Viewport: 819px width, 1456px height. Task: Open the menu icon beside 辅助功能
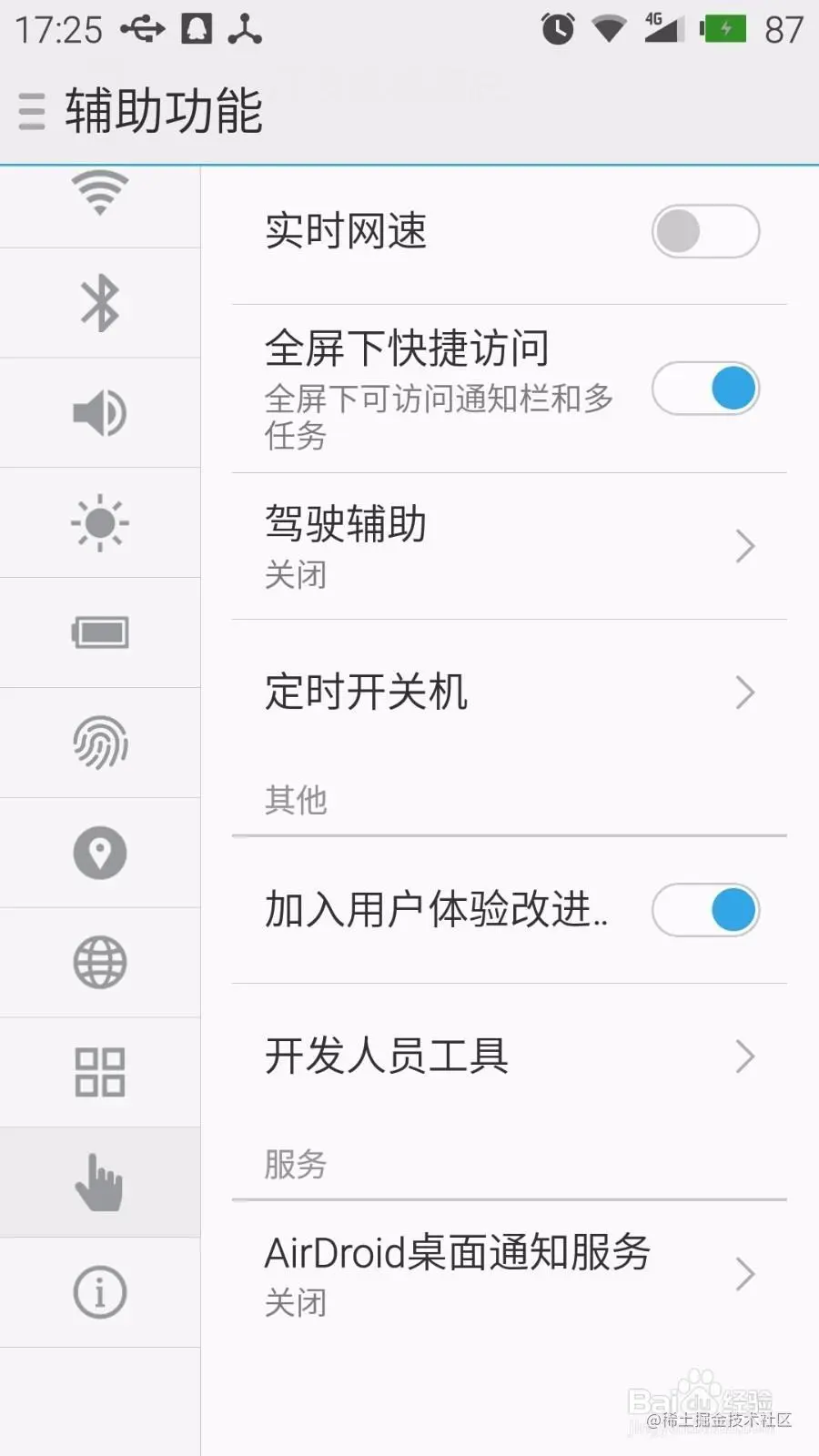32,111
